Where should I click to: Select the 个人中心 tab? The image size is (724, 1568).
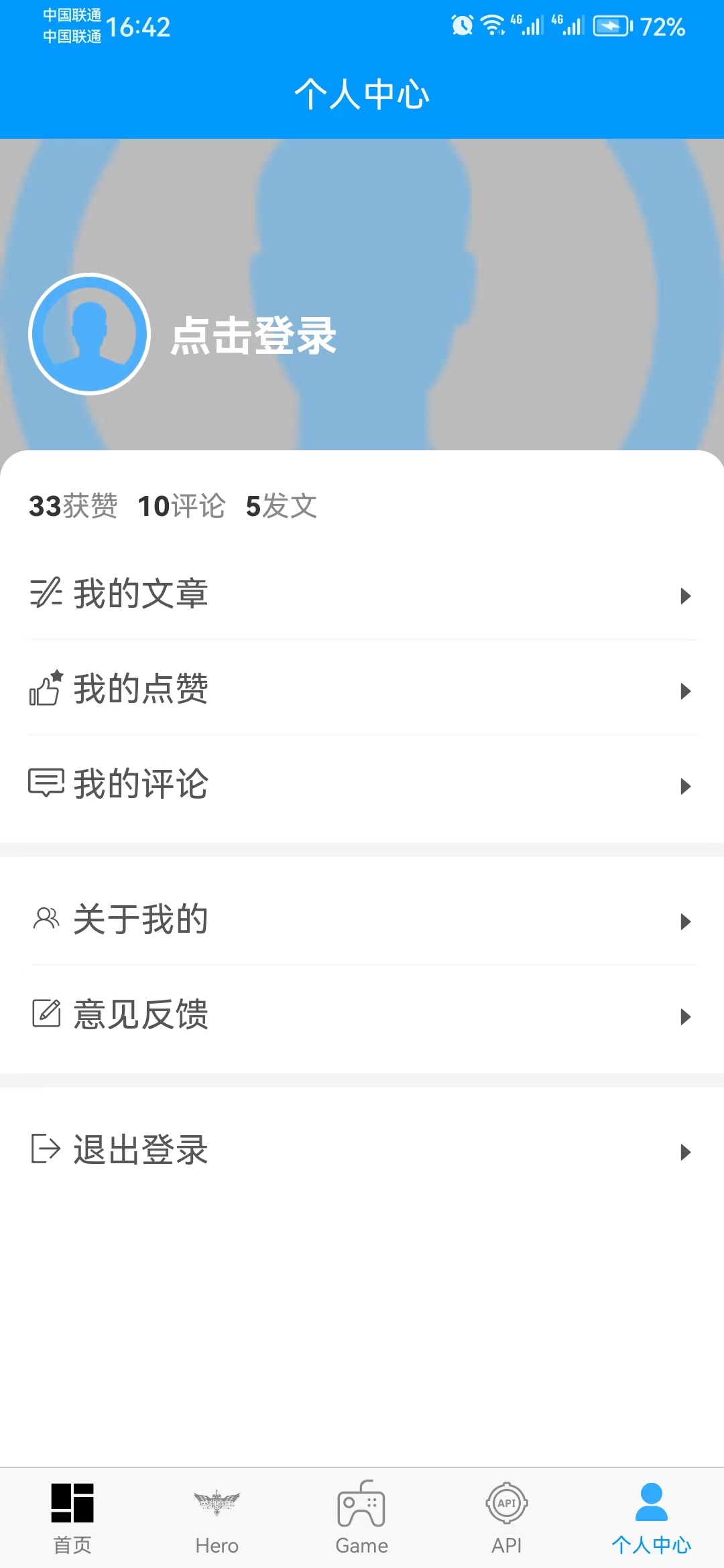pyautogui.click(x=651, y=1518)
